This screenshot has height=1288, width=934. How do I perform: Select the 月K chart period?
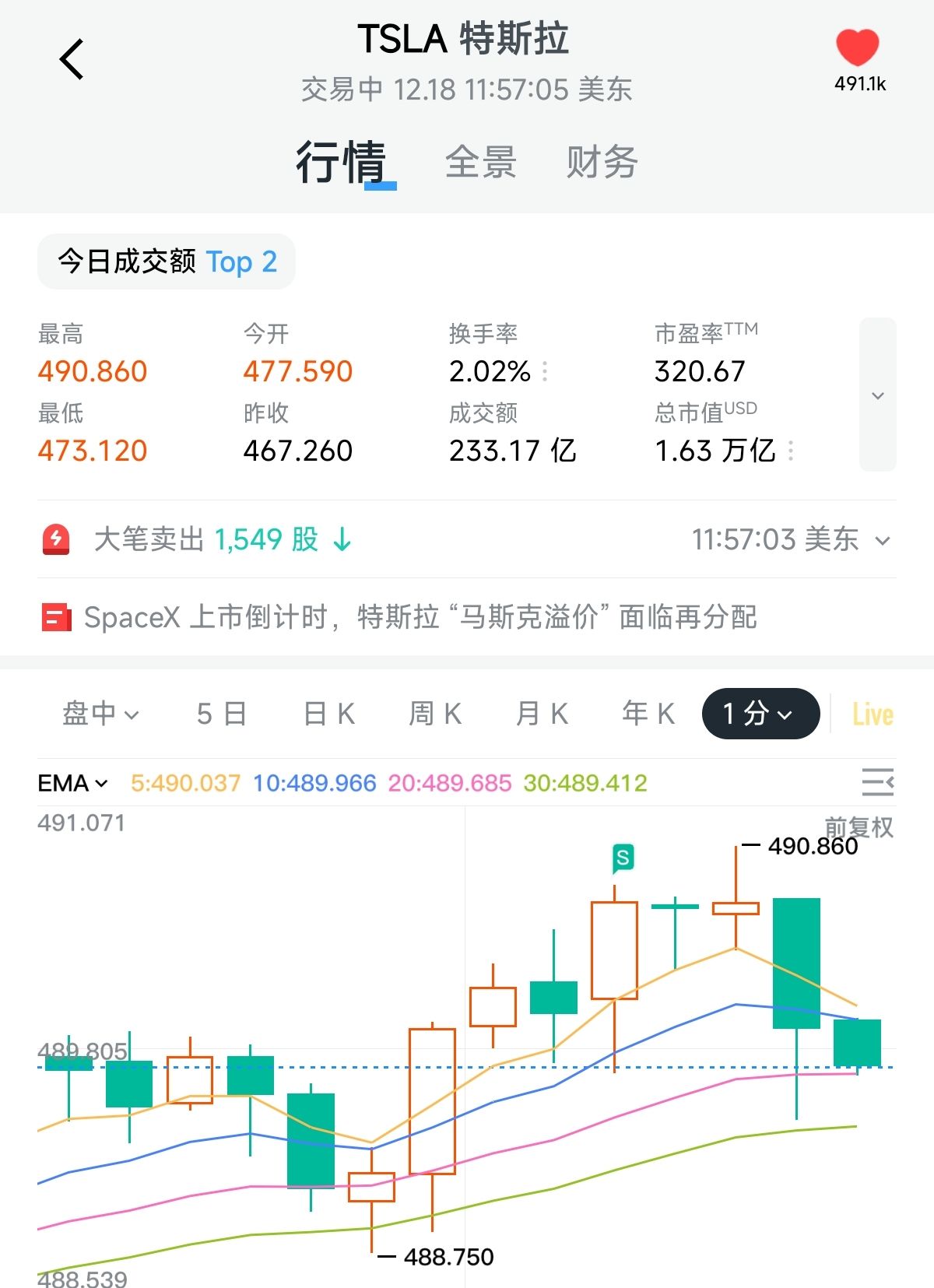pyautogui.click(x=542, y=714)
